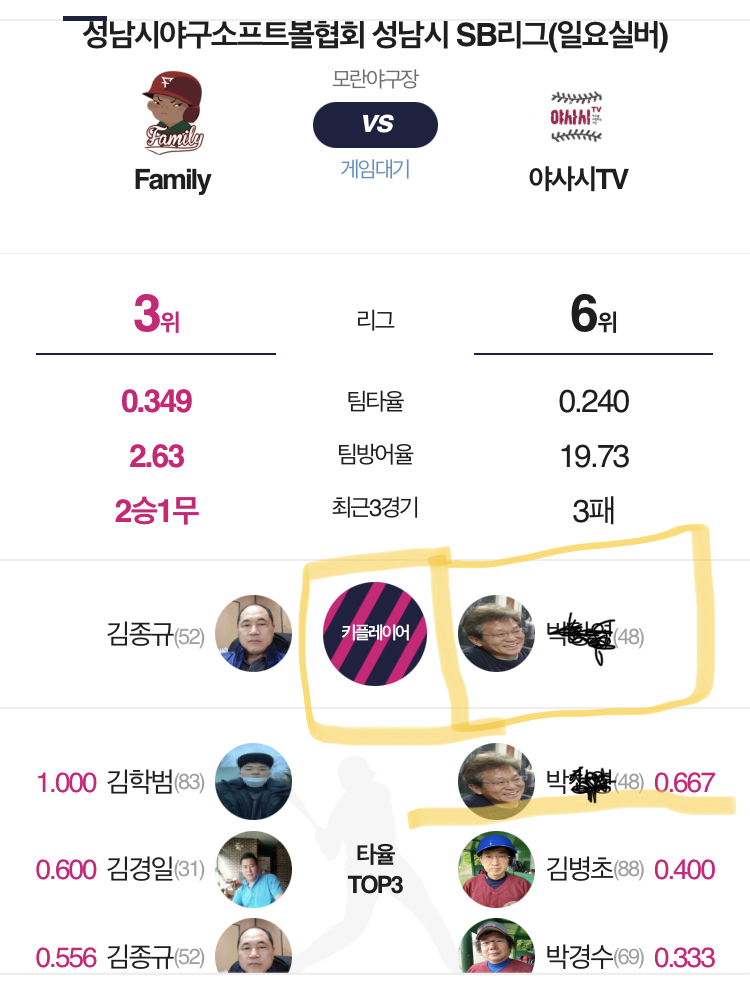
Task: Tap the VS game status button
Action: click(375, 125)
